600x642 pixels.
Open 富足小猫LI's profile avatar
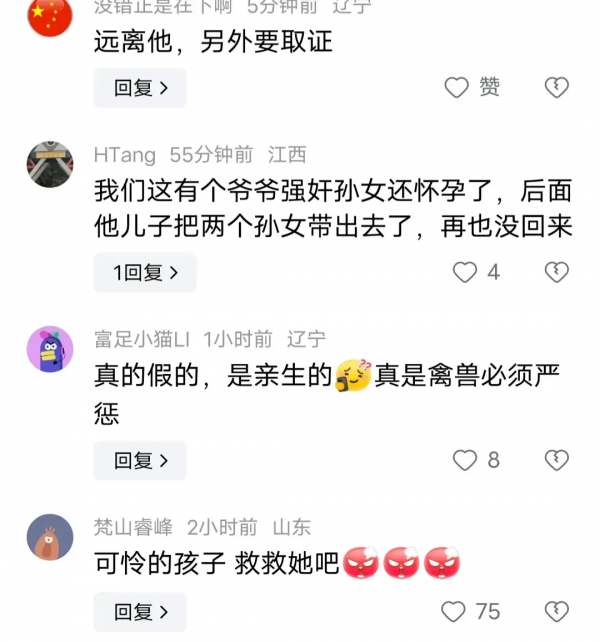coord(49,349)
